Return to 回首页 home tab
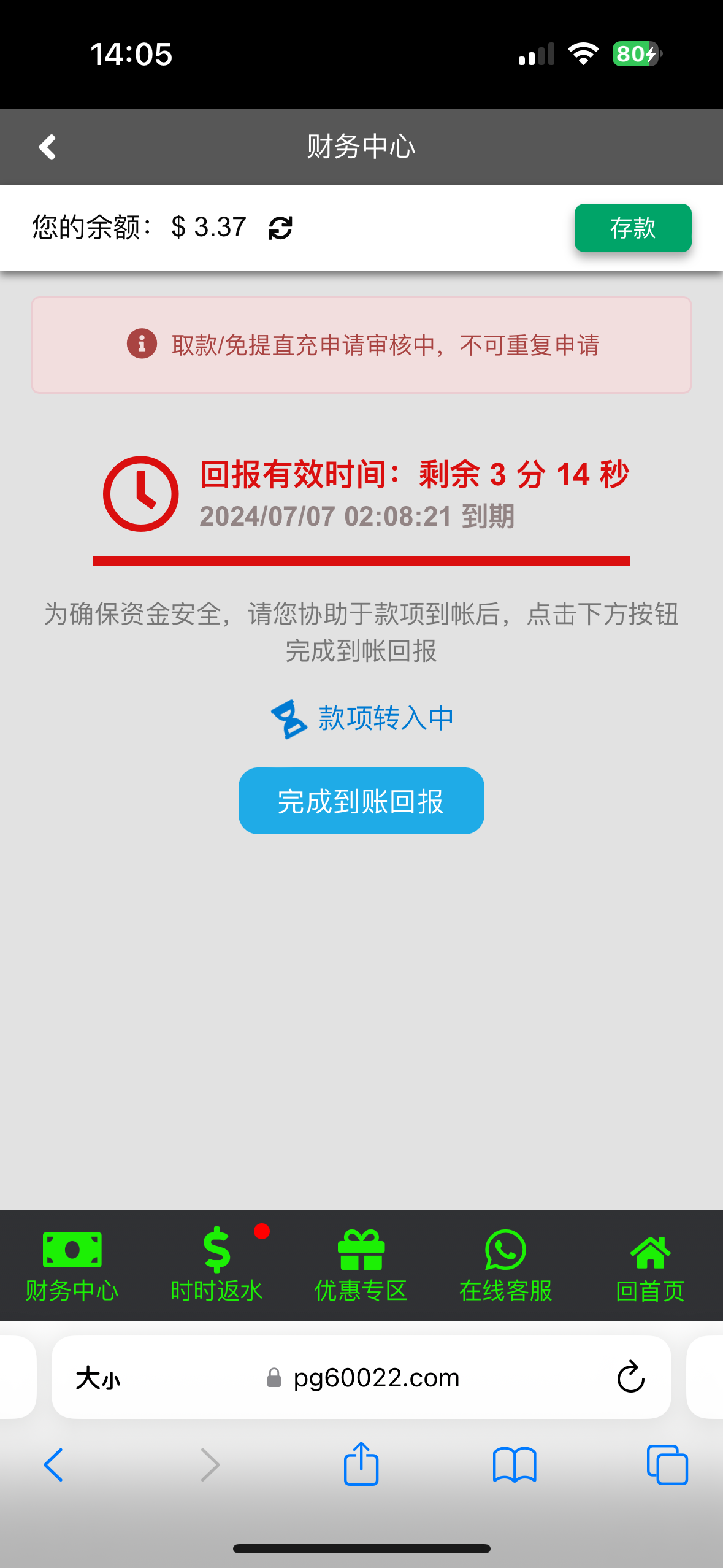 [651, 1266]
